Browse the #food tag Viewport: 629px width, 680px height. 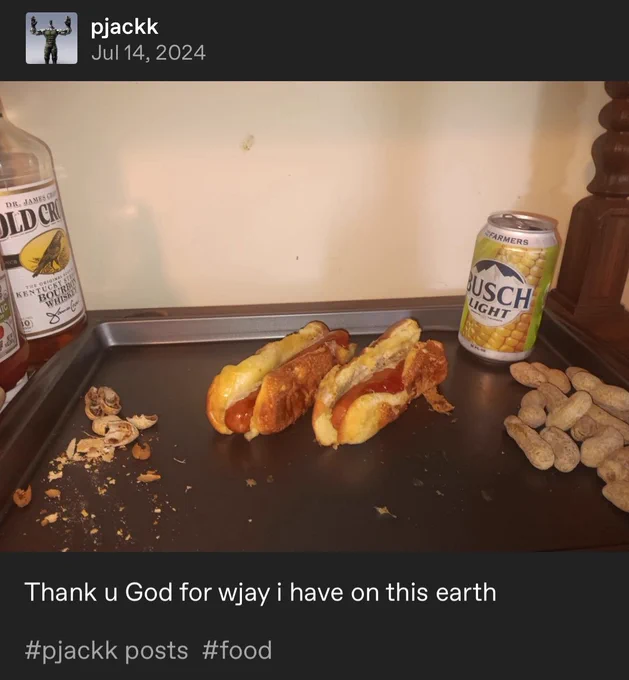[237, 650]
